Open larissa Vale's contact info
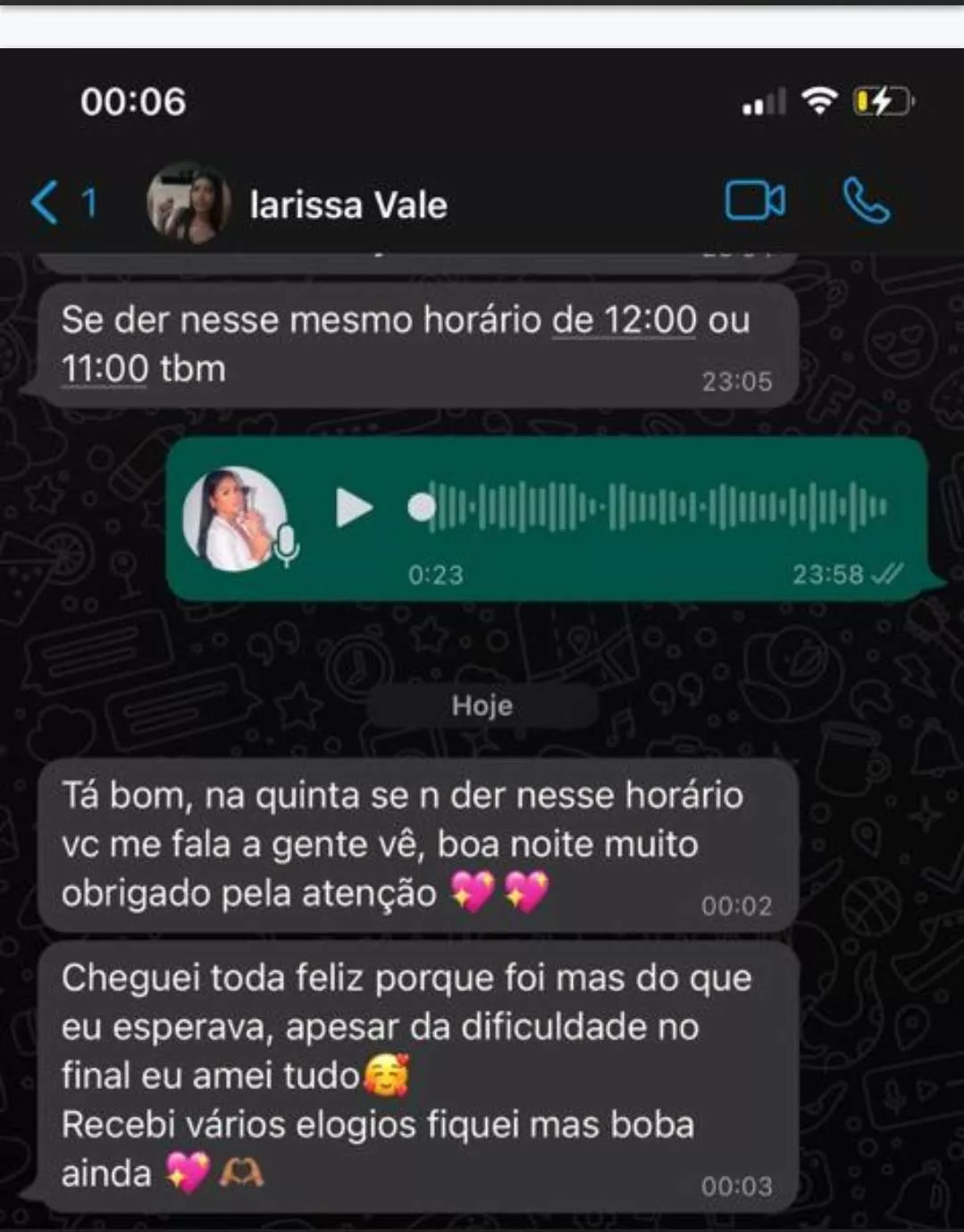Image resolution: width=964 pixels, height=1232 pixels. point(348,205)
